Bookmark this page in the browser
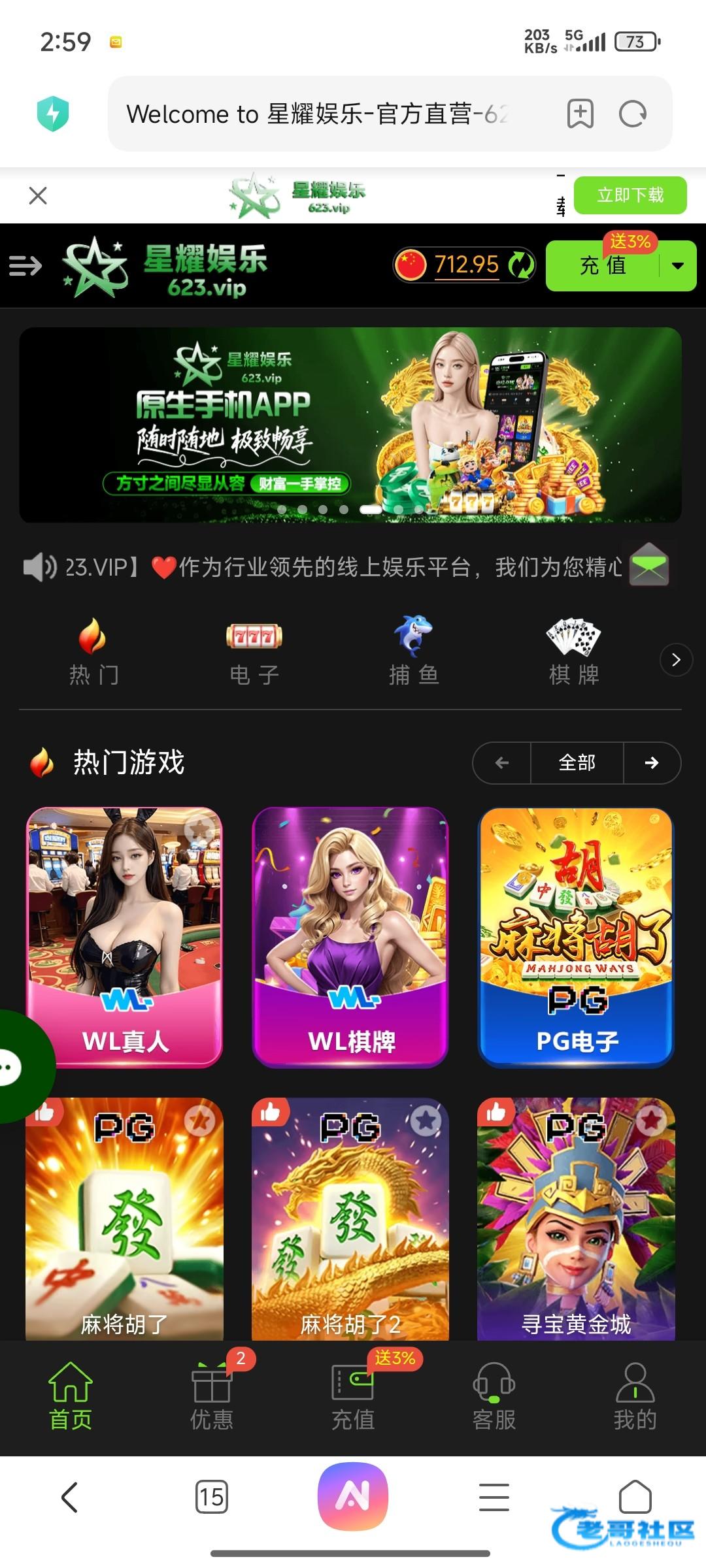Image resolution: width=706 pixels, height=1568 pixels. point(580,114)
